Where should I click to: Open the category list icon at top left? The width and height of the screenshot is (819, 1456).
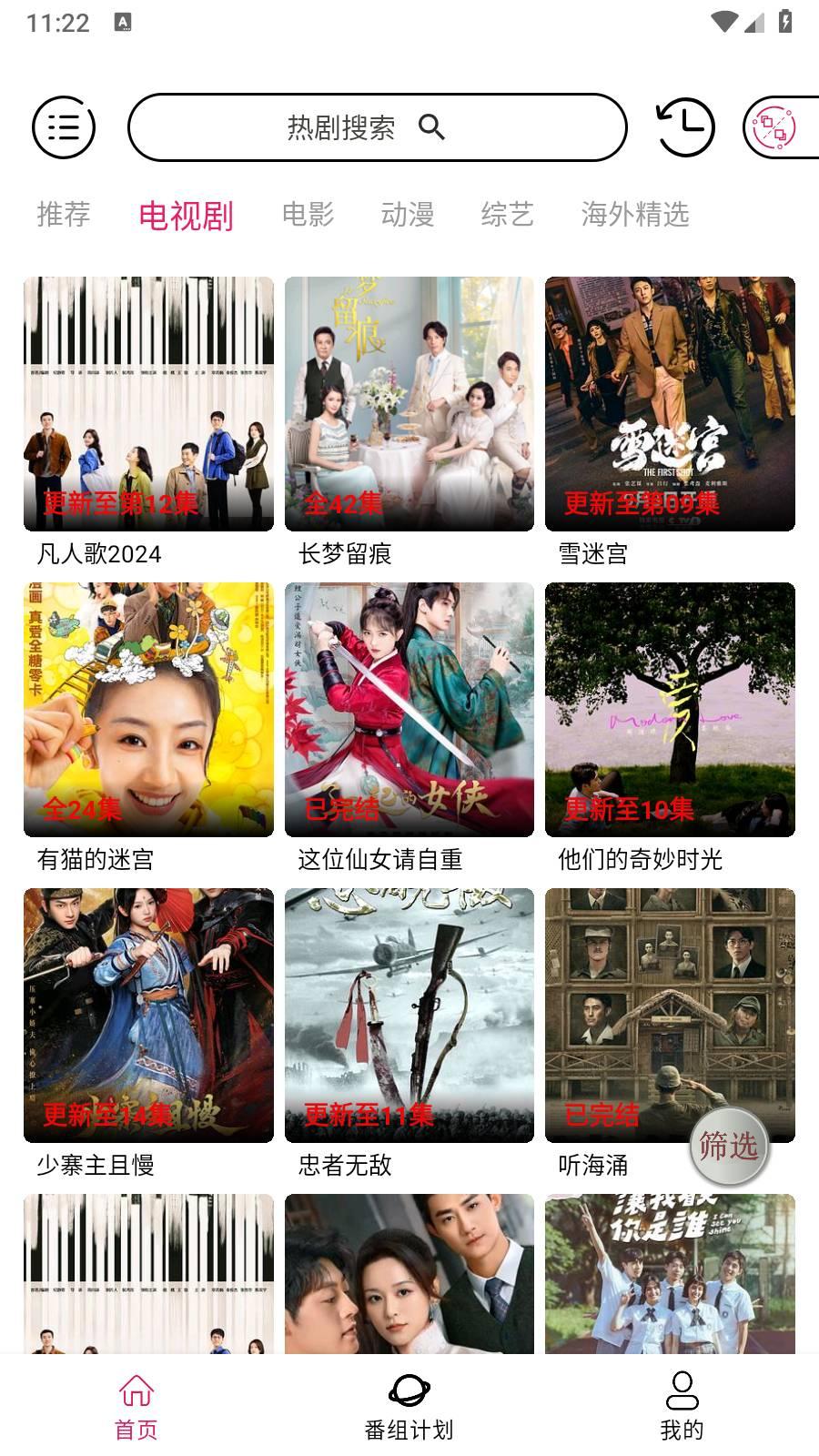(64, 126)
